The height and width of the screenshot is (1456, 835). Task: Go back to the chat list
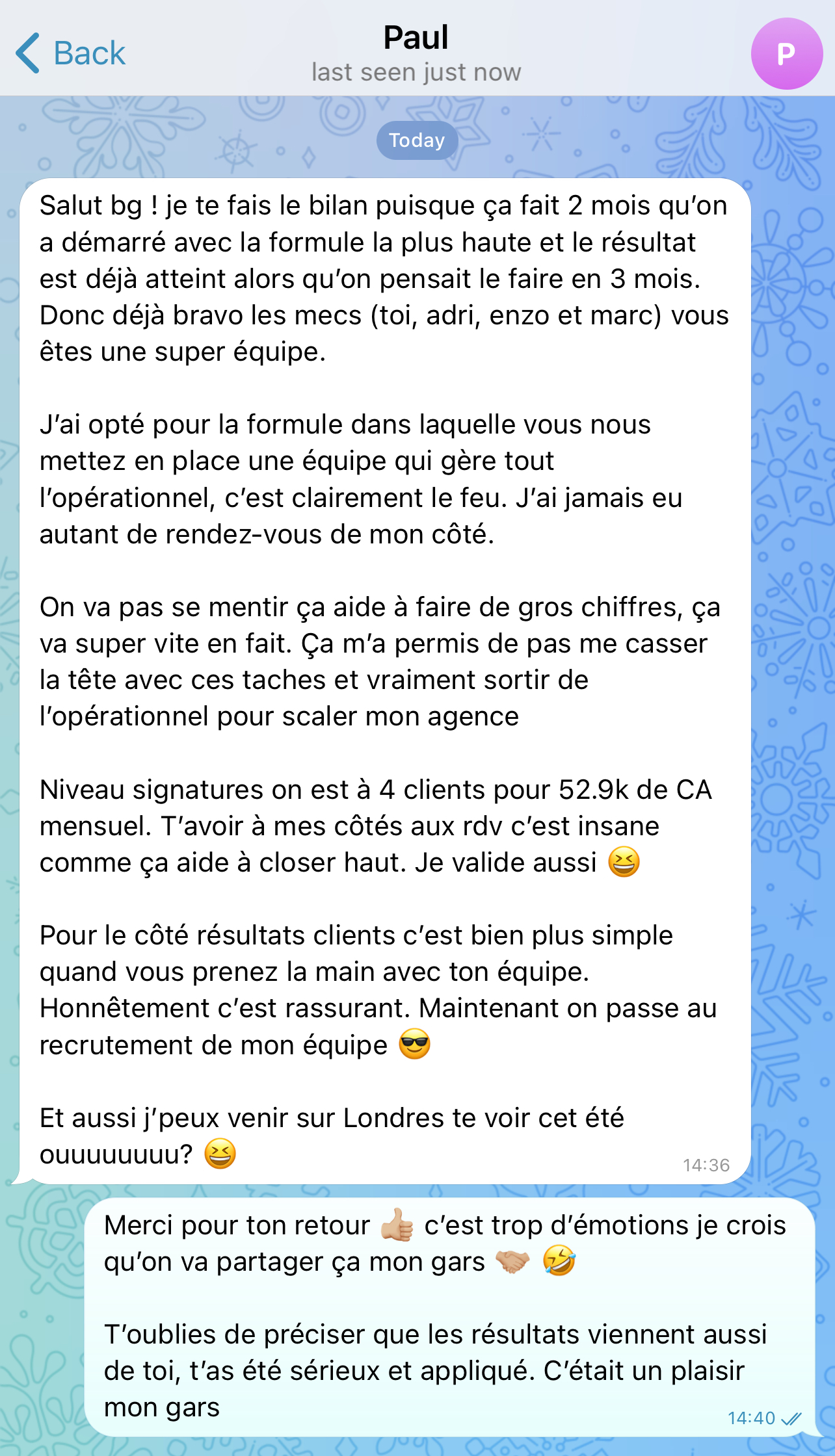click(70, 53)
